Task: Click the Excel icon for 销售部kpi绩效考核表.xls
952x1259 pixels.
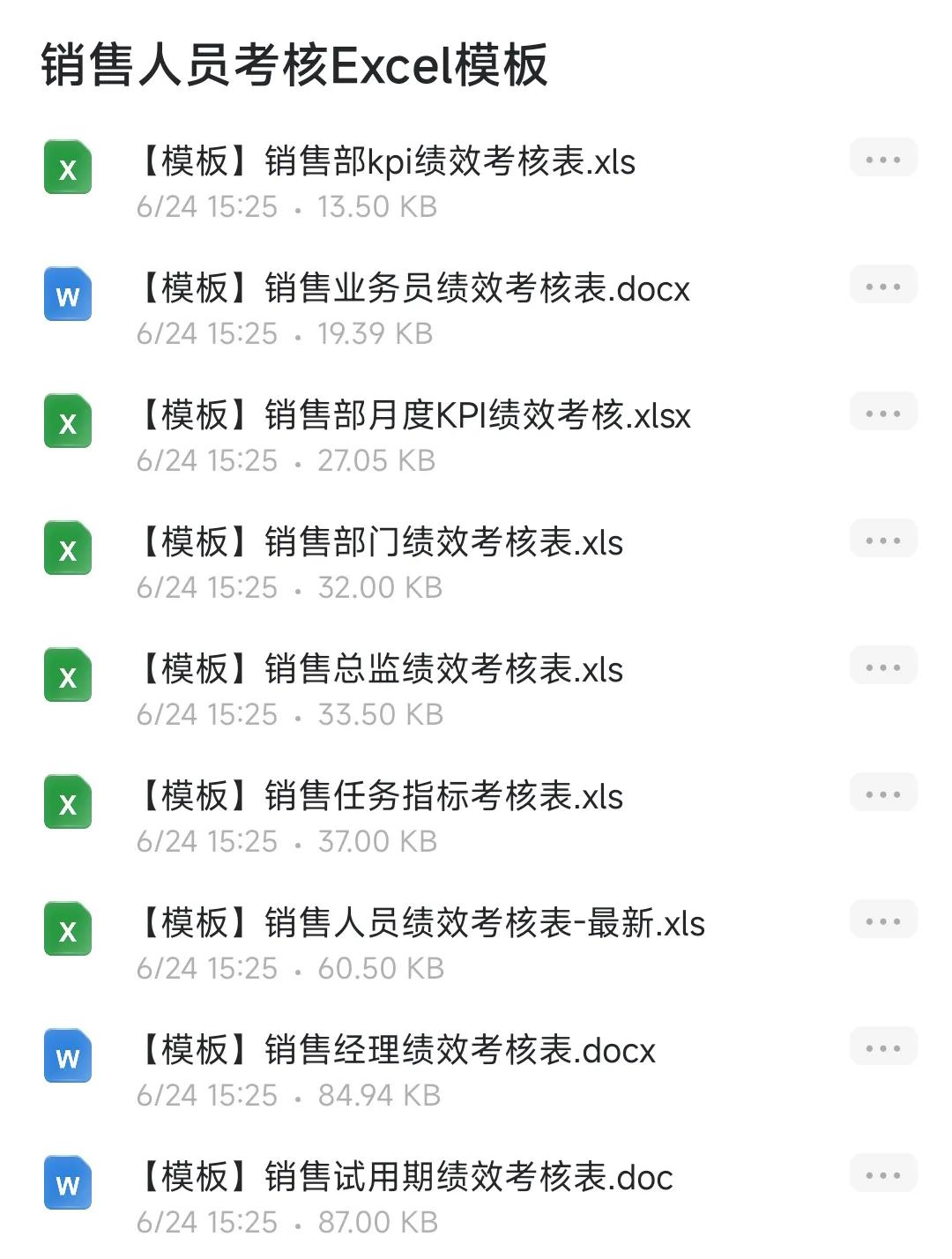Action: coord(67,168)
